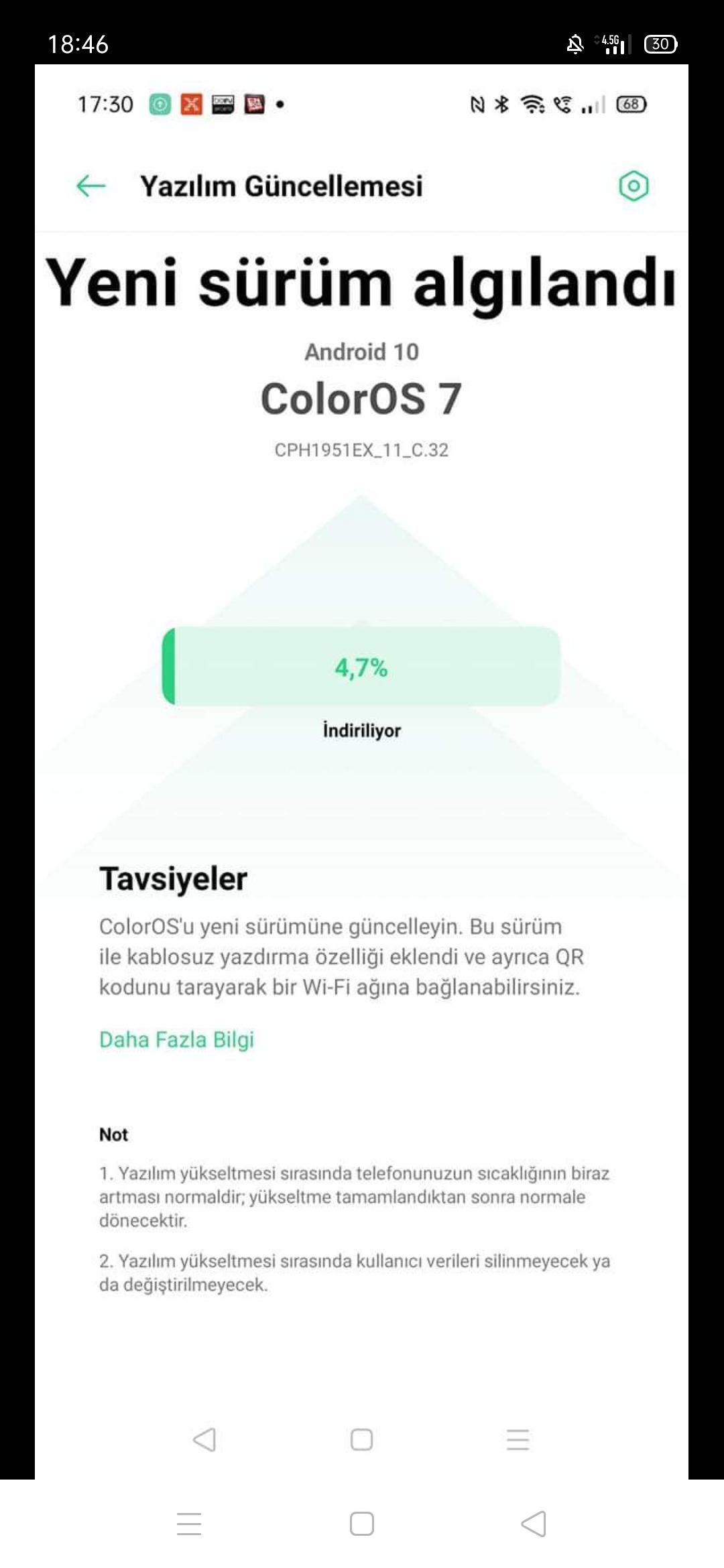Screen dimensions: 724x1568
Task: Tap the device back button beneath the displayed screenshot
Action: (x=534, y=1523)
